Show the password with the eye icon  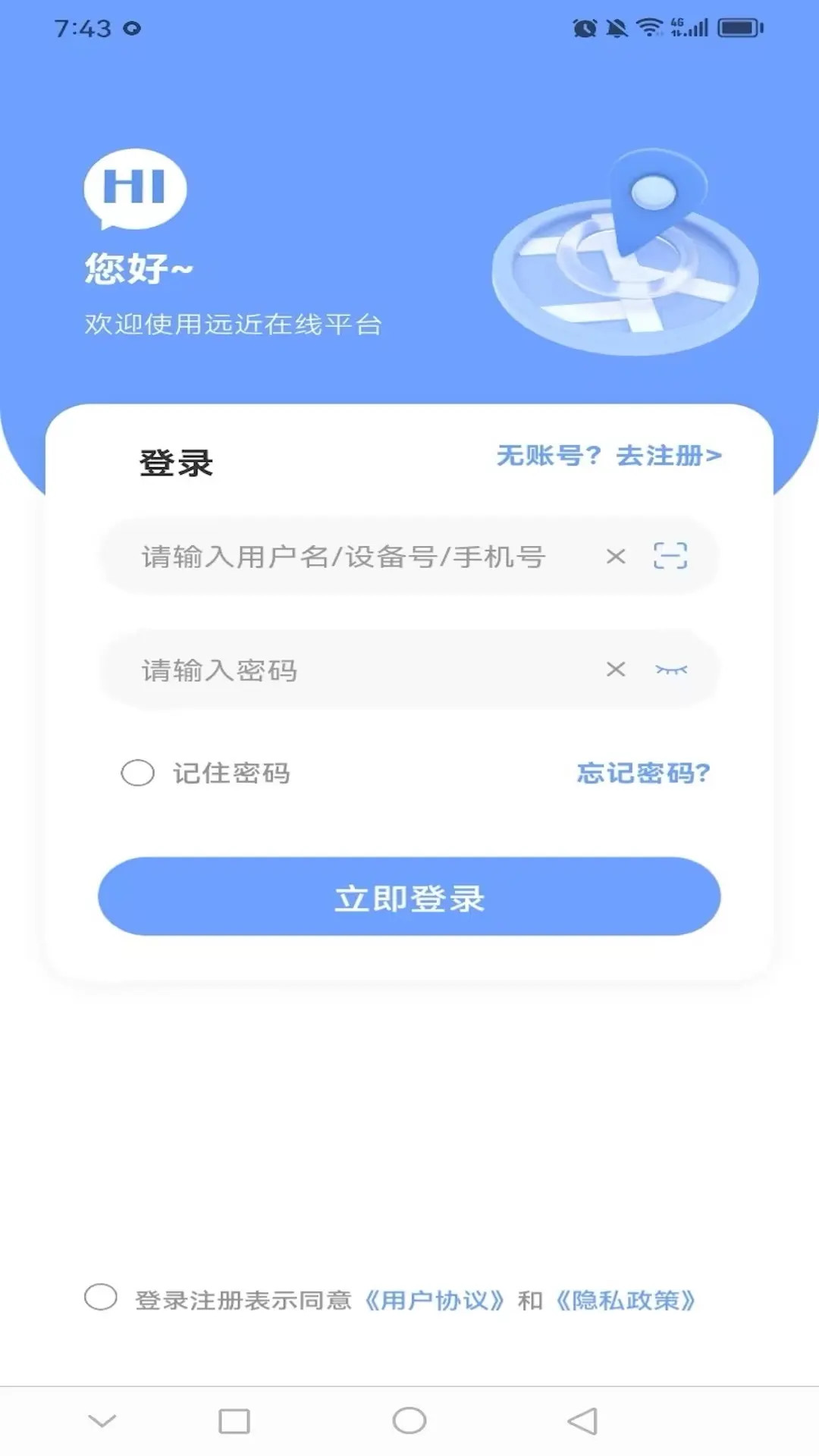coord(670,670)
